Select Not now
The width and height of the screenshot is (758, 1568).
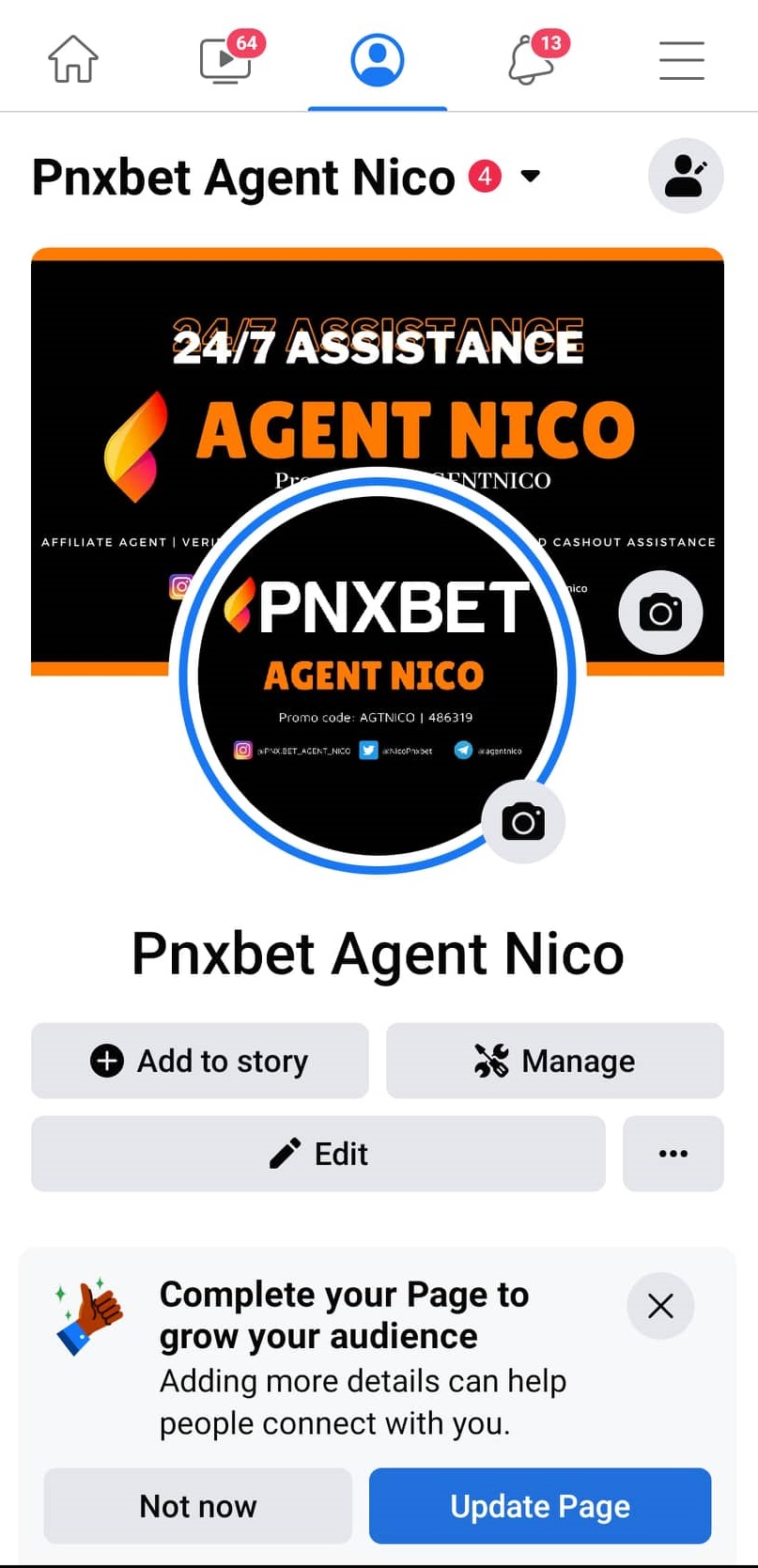[x=198, y=1506]
